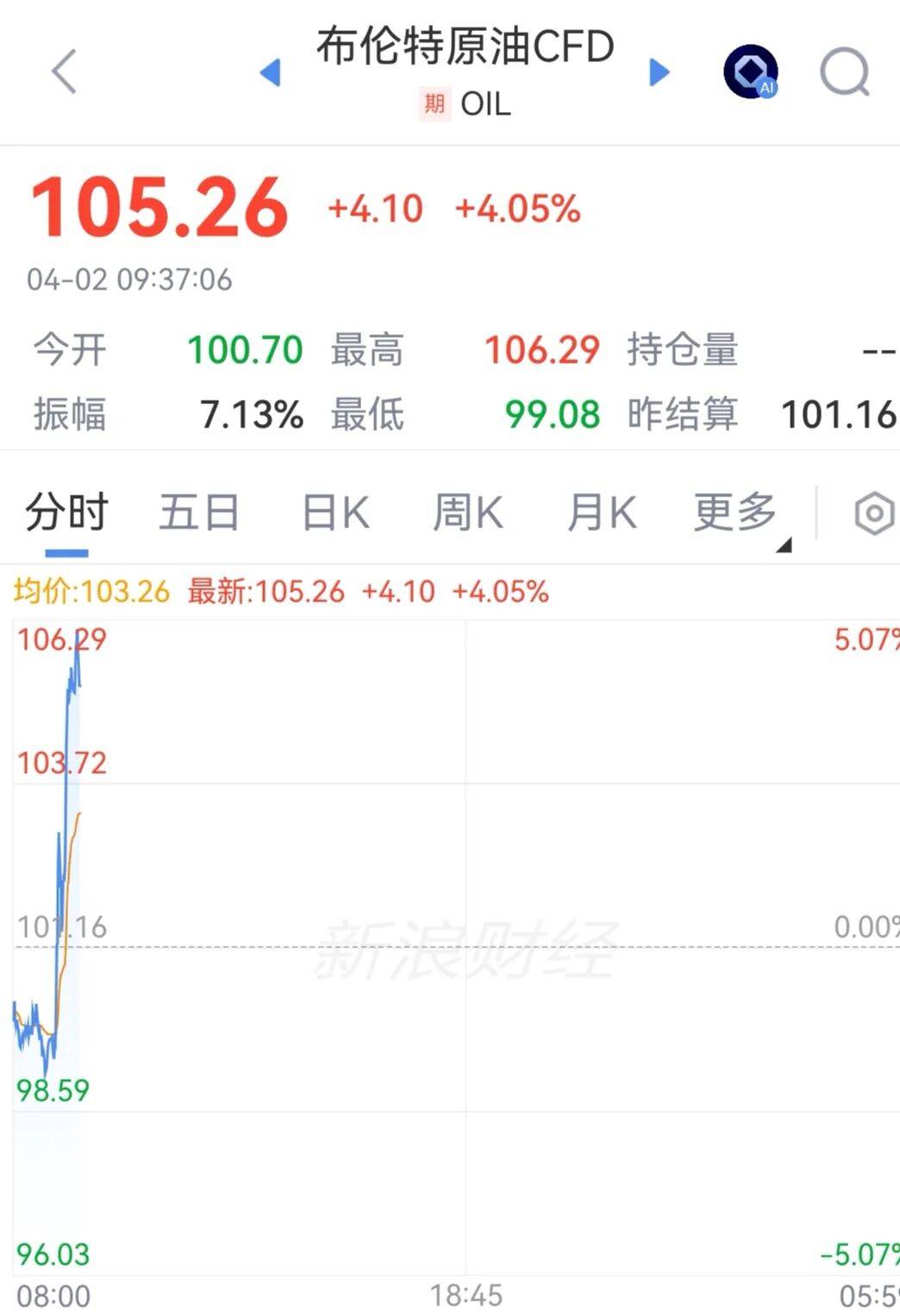Show the 周K weekly chart
Screen dimensions: 900x1316
[x=468, y=513]
